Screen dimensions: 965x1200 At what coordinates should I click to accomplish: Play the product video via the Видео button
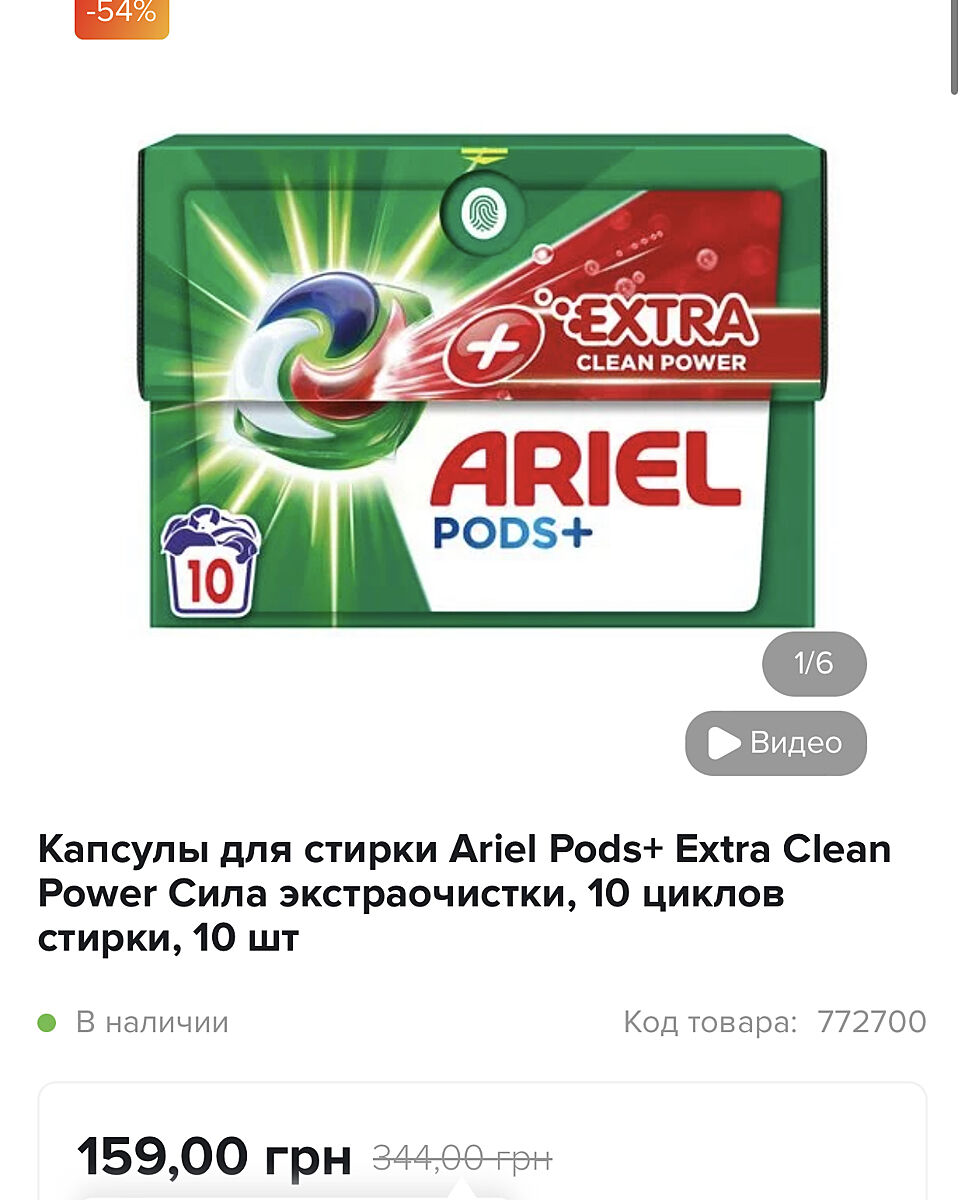(x=775, y=743)
